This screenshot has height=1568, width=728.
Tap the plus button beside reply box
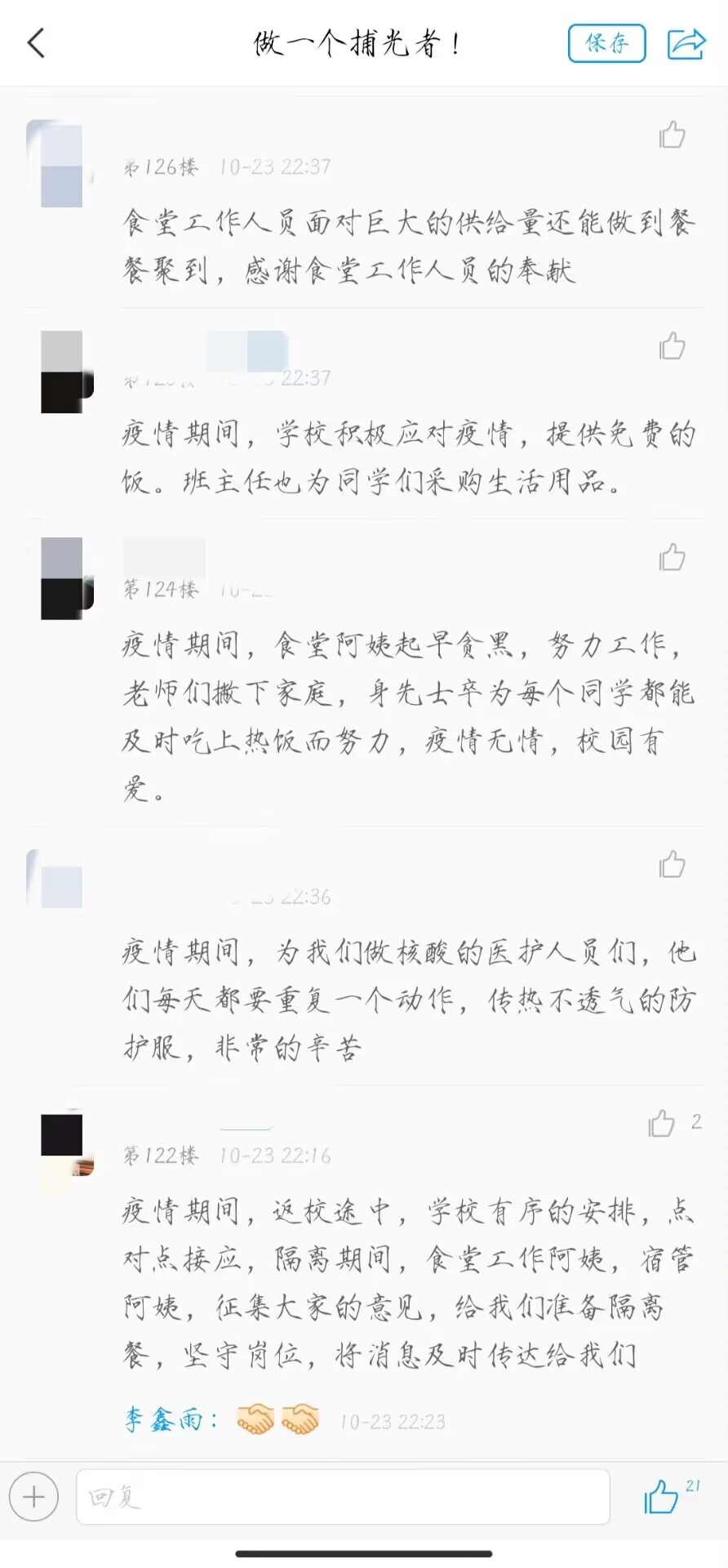[34, 1497]
